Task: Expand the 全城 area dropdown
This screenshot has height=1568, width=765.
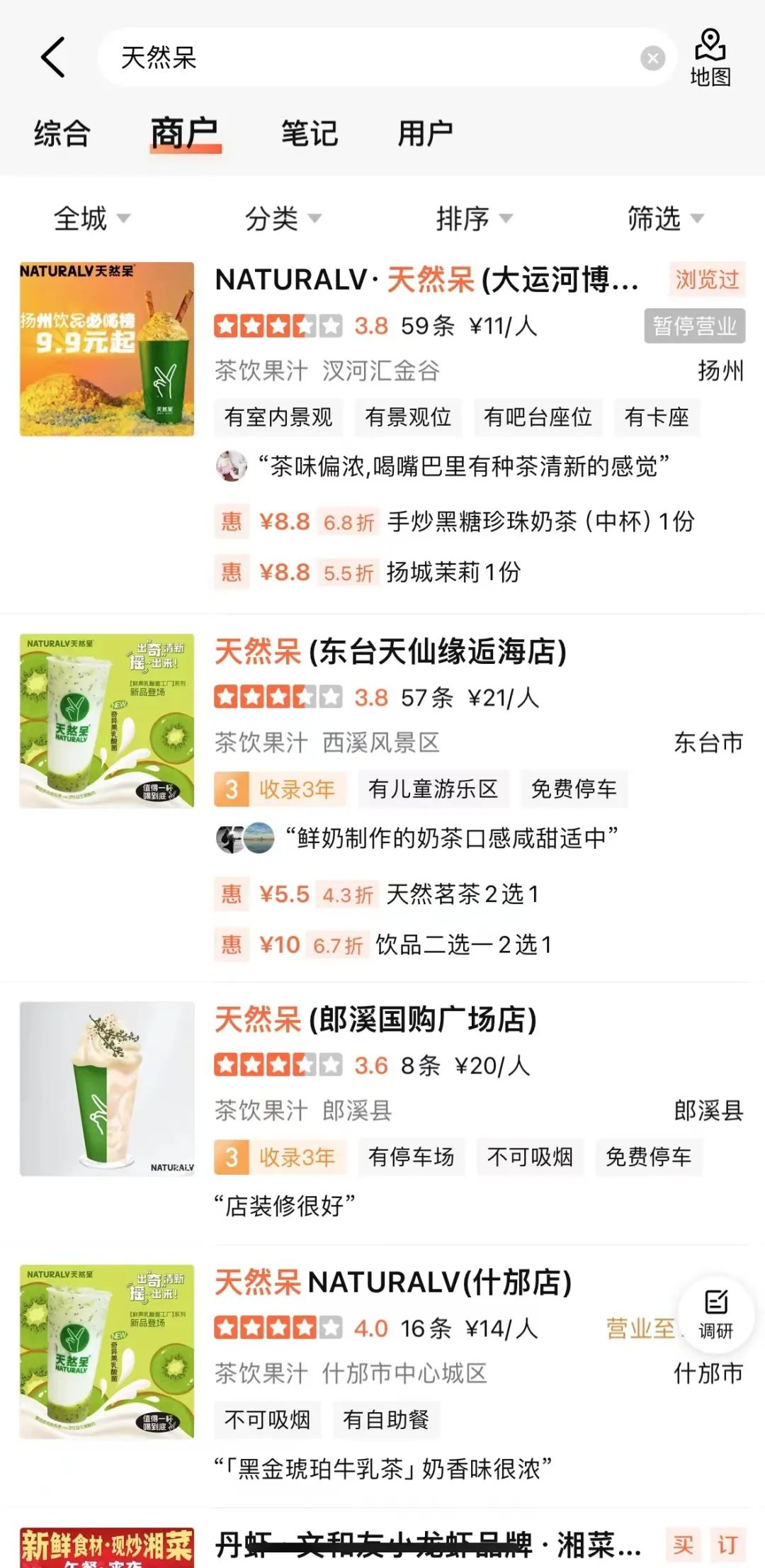Action: click(92, 218)
